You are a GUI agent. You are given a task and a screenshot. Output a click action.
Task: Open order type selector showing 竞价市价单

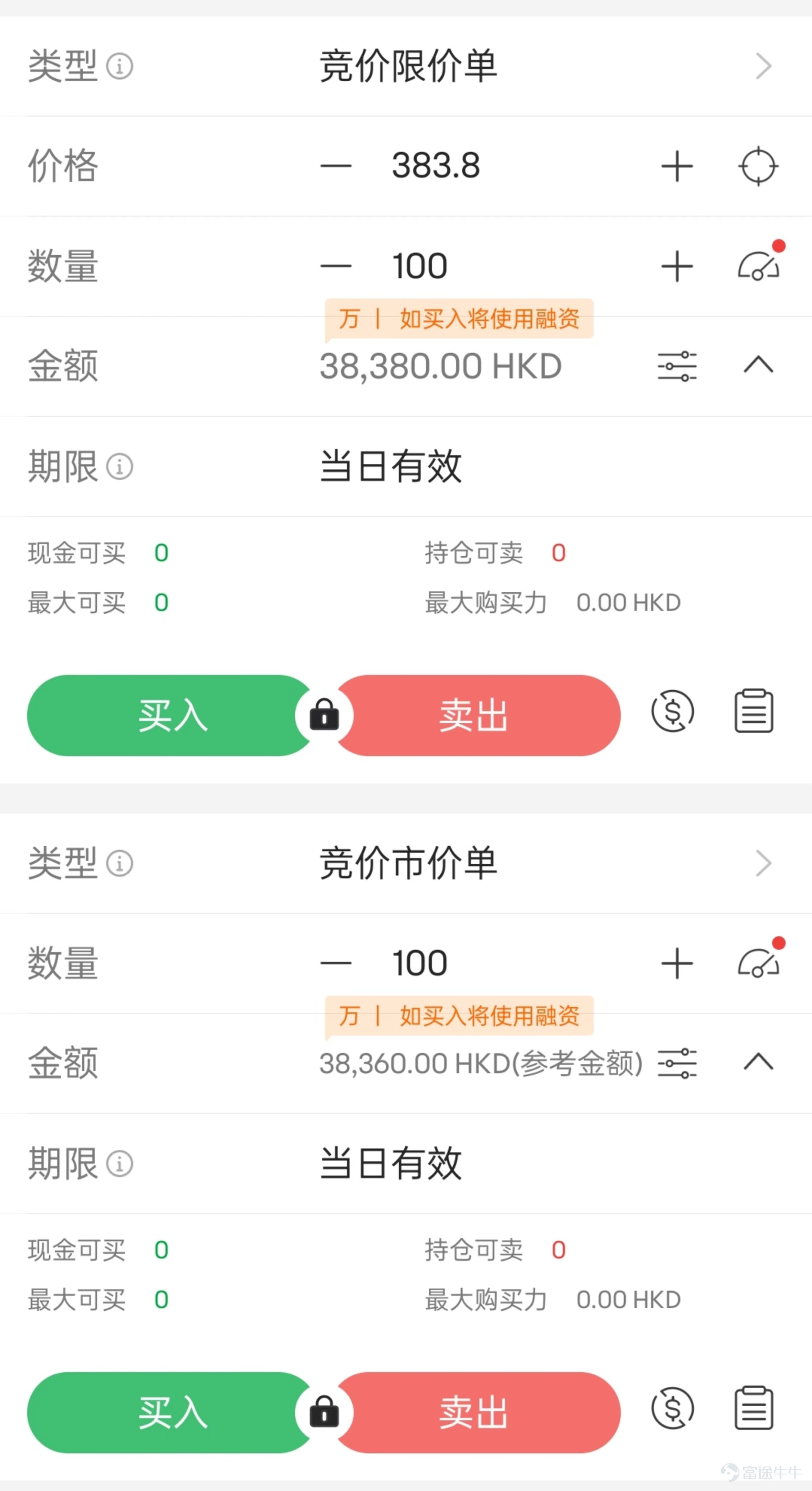click(544, 863)
